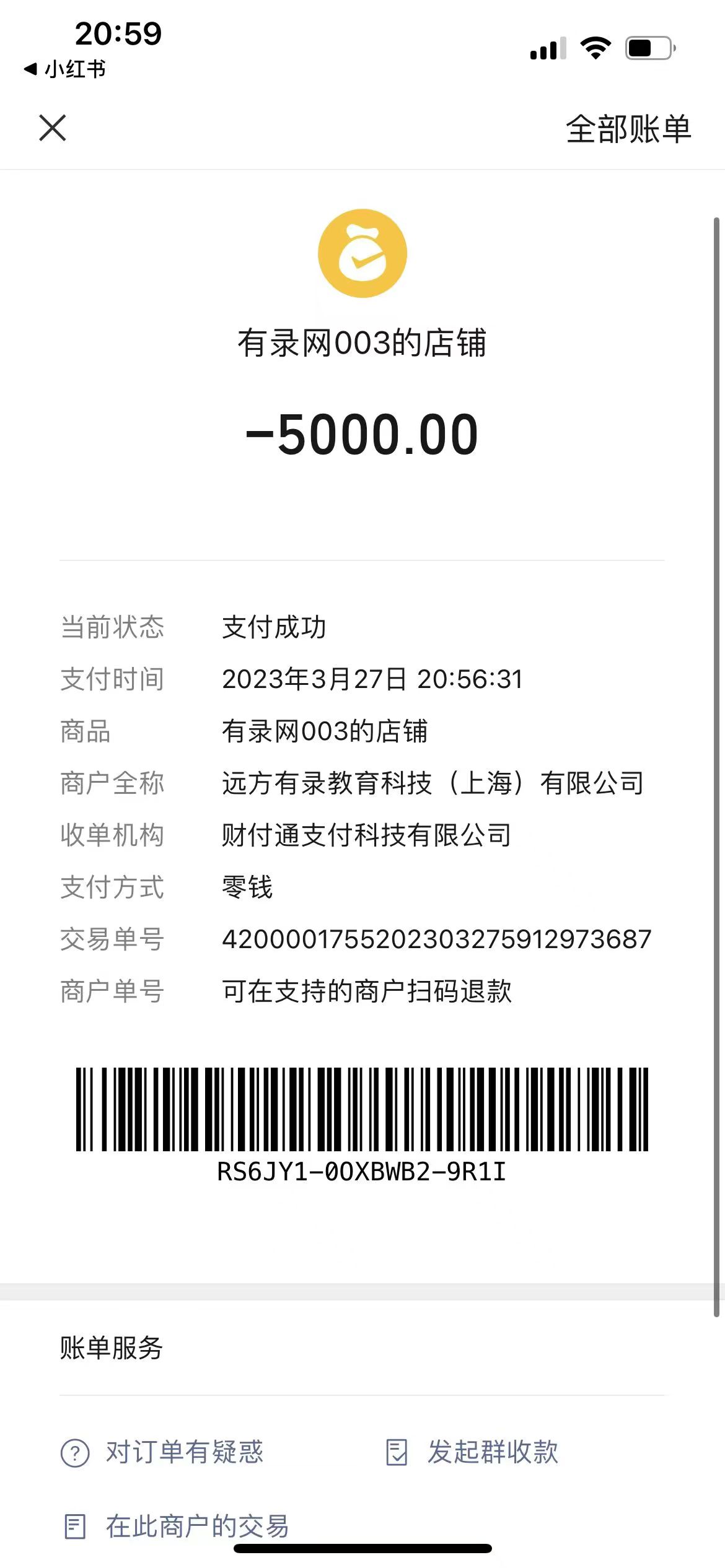Close the payment details page

coord(53,128)
